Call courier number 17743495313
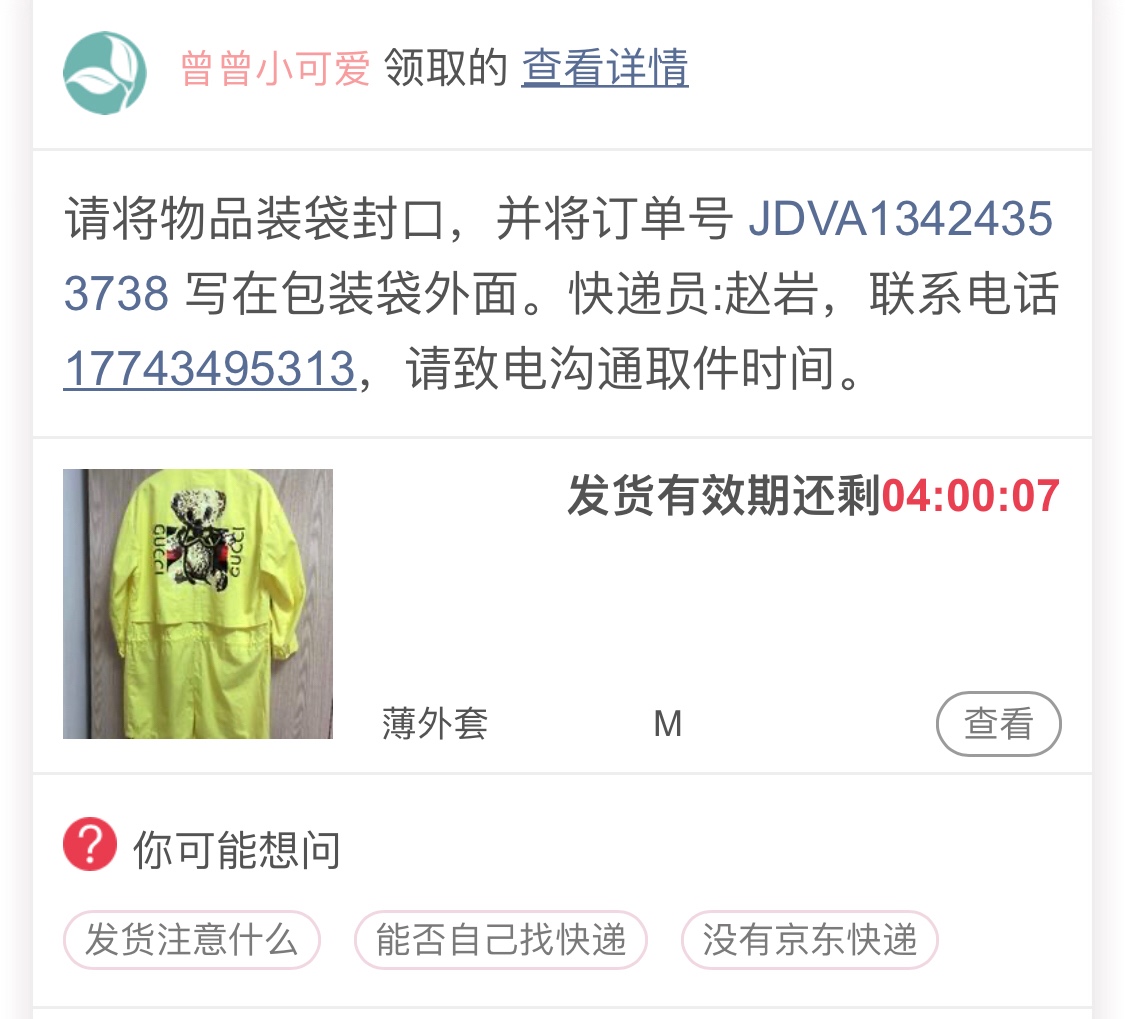 [209, 370]
